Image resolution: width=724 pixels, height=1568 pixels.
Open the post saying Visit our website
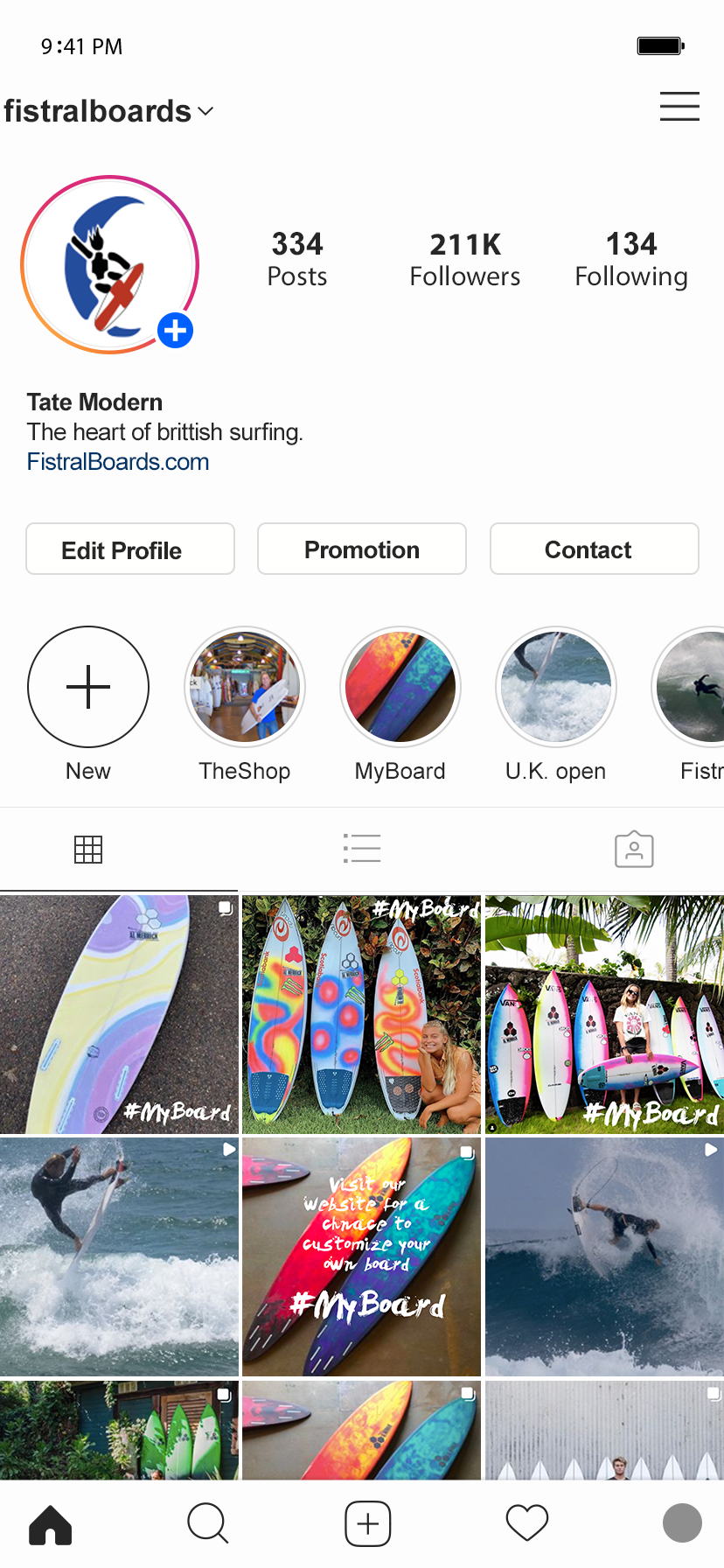coord(361,1256)
